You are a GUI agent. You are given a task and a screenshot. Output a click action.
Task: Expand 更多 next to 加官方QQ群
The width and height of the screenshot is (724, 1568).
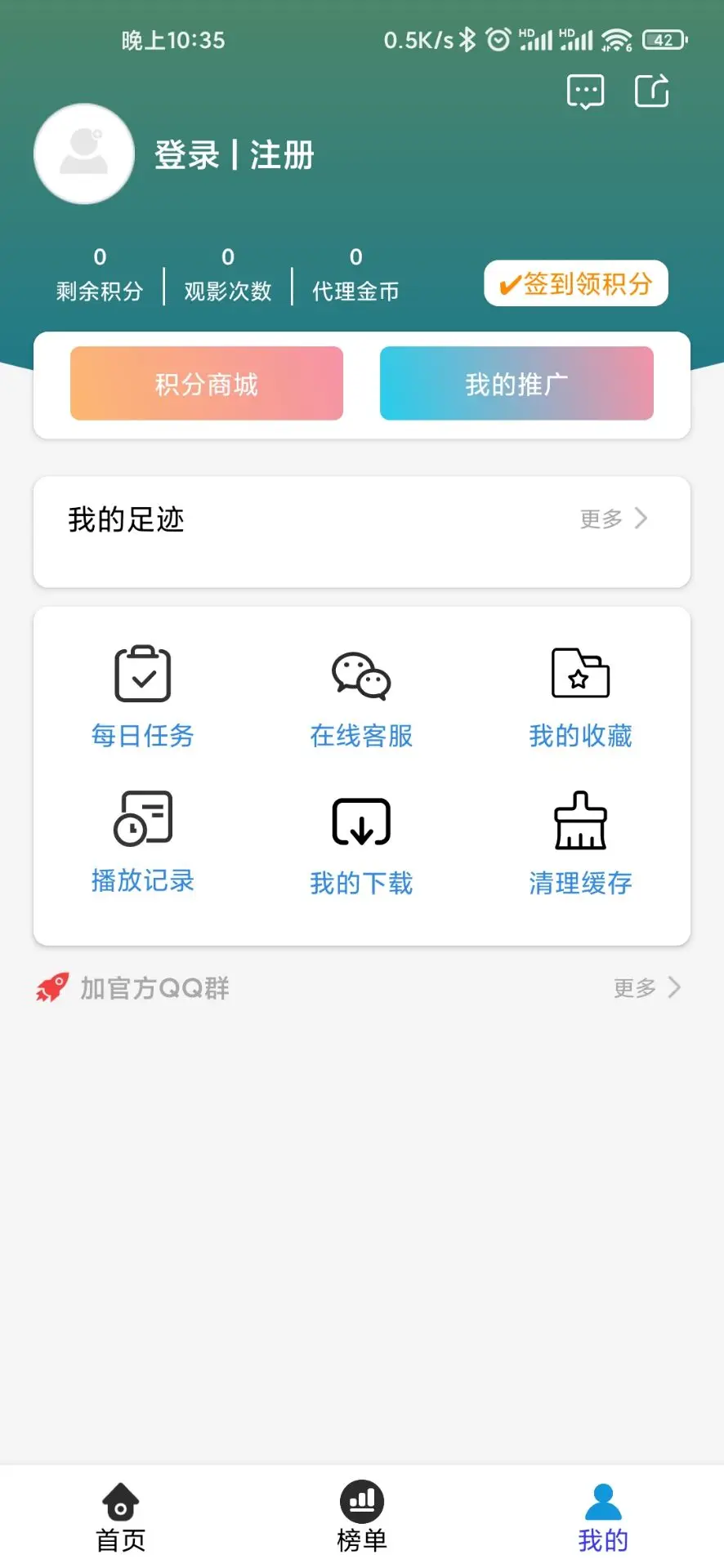634,987
